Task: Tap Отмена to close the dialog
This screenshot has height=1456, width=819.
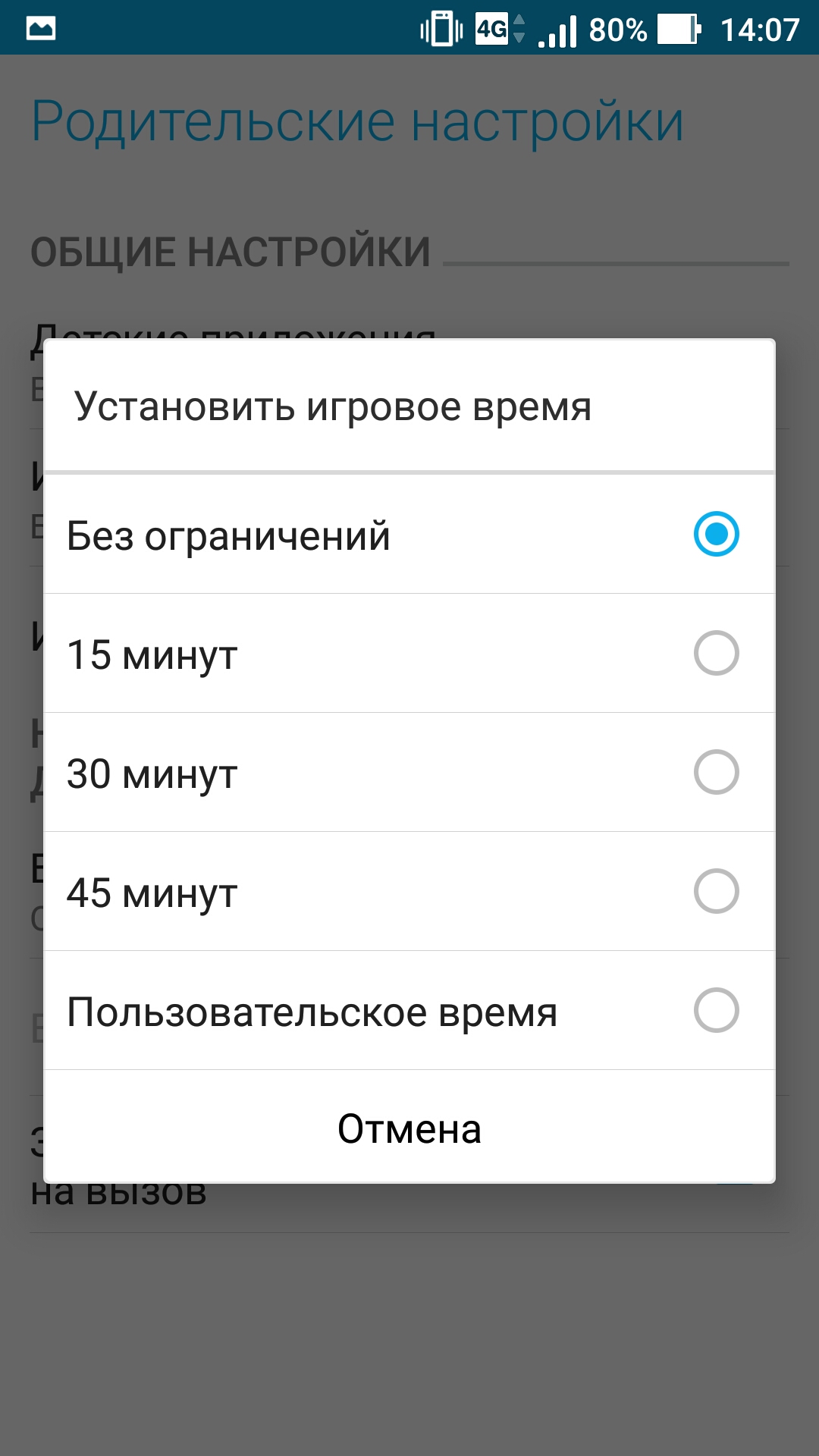Action: pyautogui.click(x=409, y=1128)
